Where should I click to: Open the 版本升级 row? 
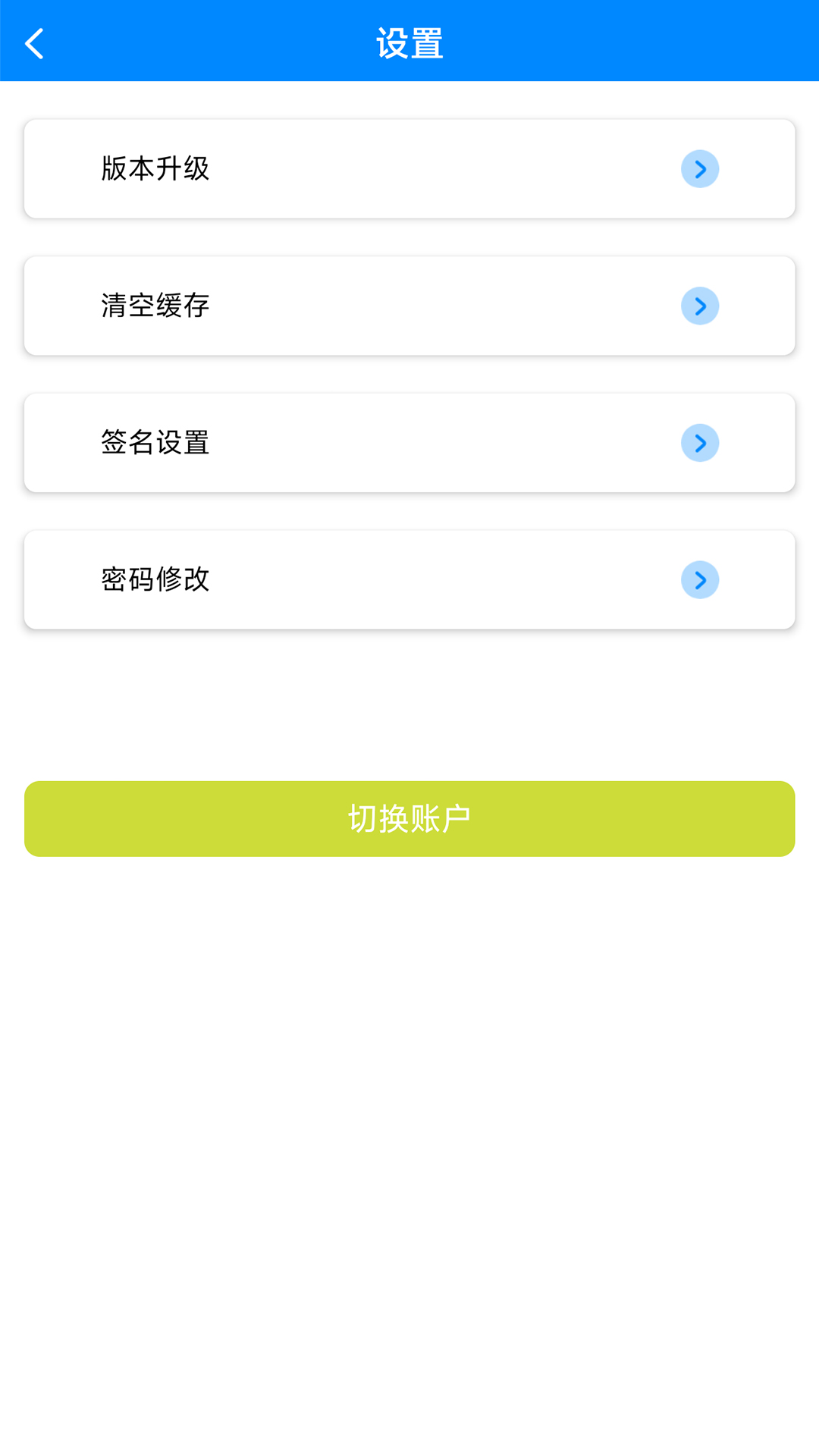(x=409, y=169)
